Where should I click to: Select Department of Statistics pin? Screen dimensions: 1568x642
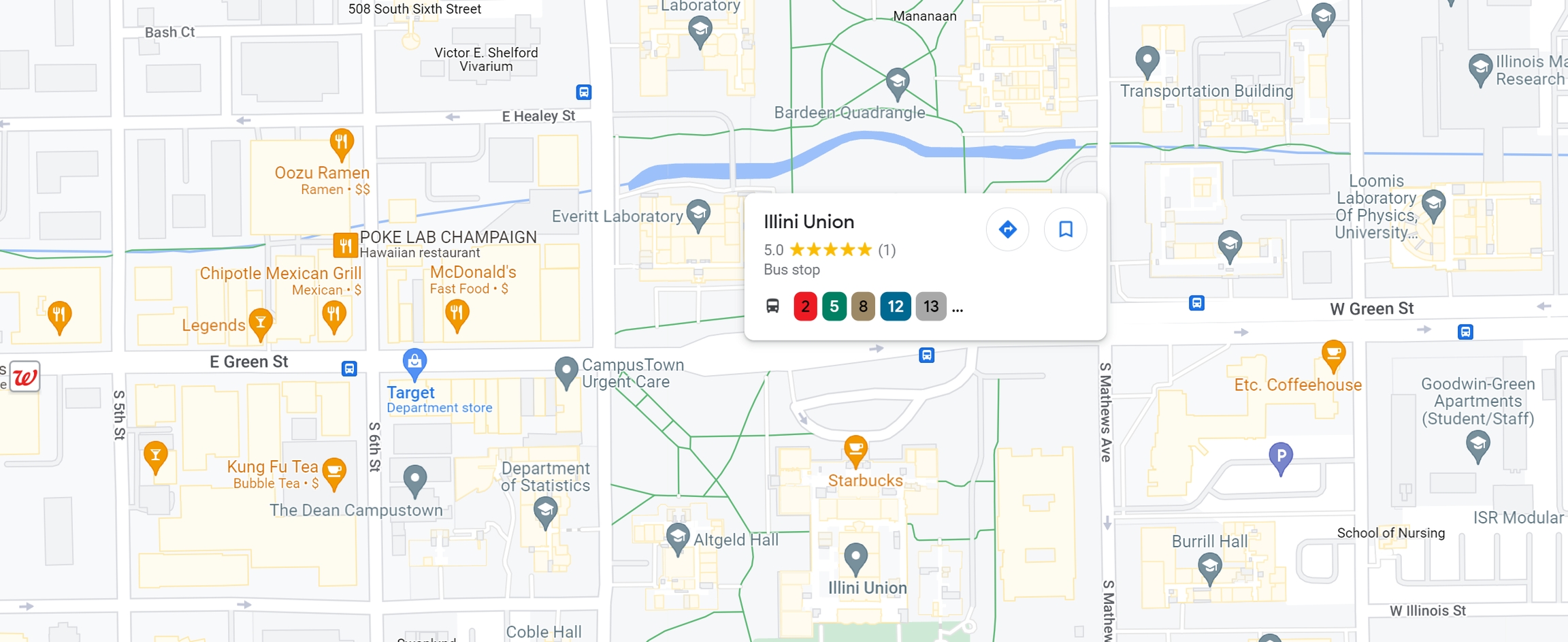(x=545, y=511)
